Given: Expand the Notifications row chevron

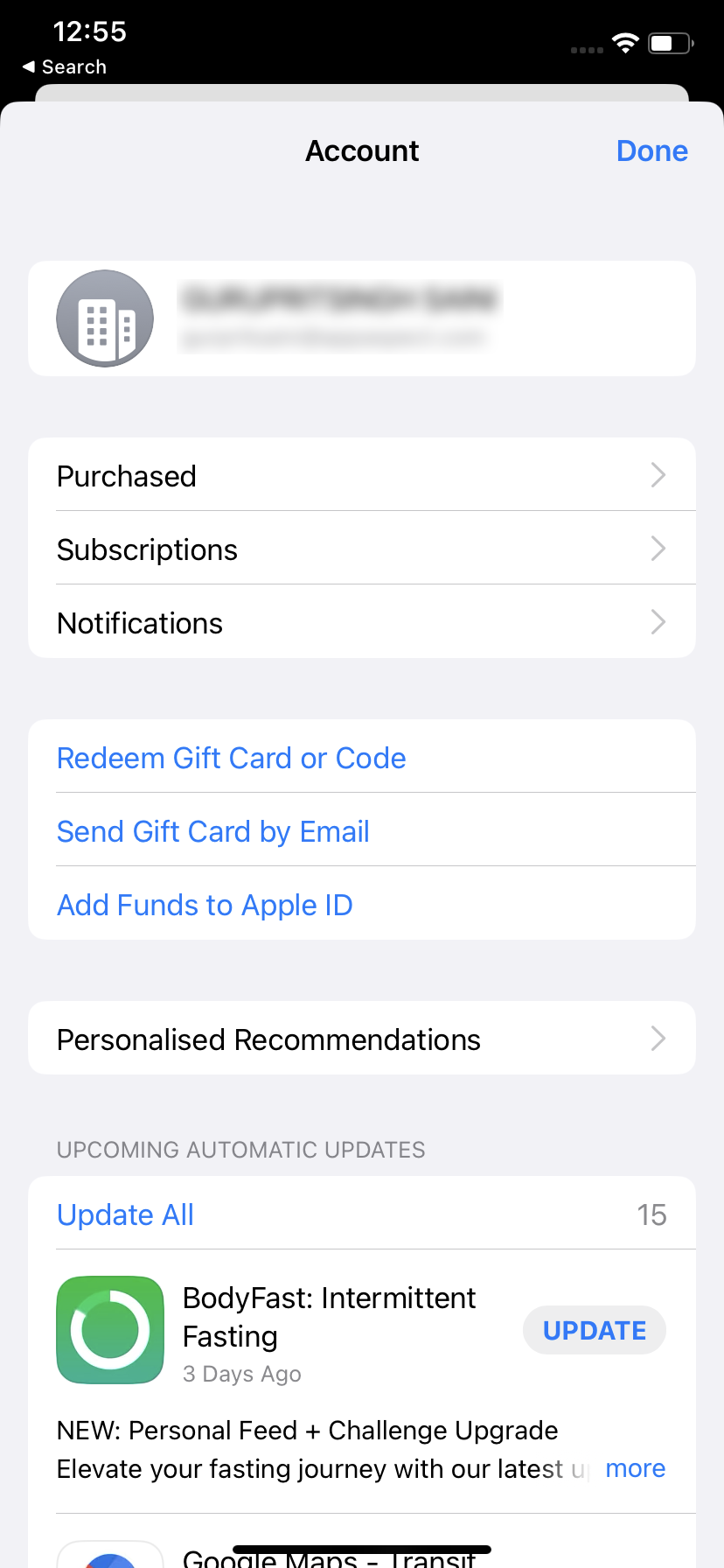Looking at the screenshot, I should coord(658,622).
